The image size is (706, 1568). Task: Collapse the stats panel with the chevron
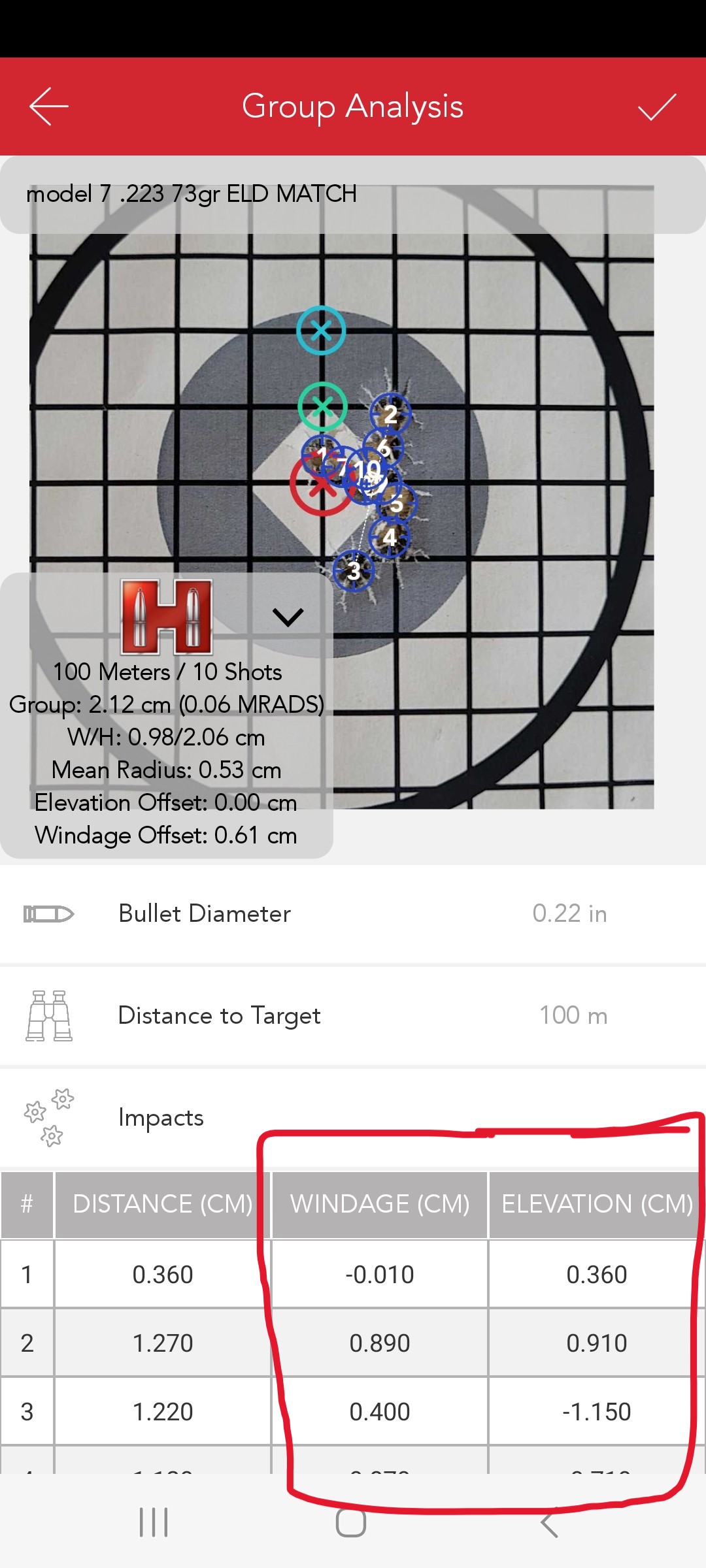click(288, 617)
